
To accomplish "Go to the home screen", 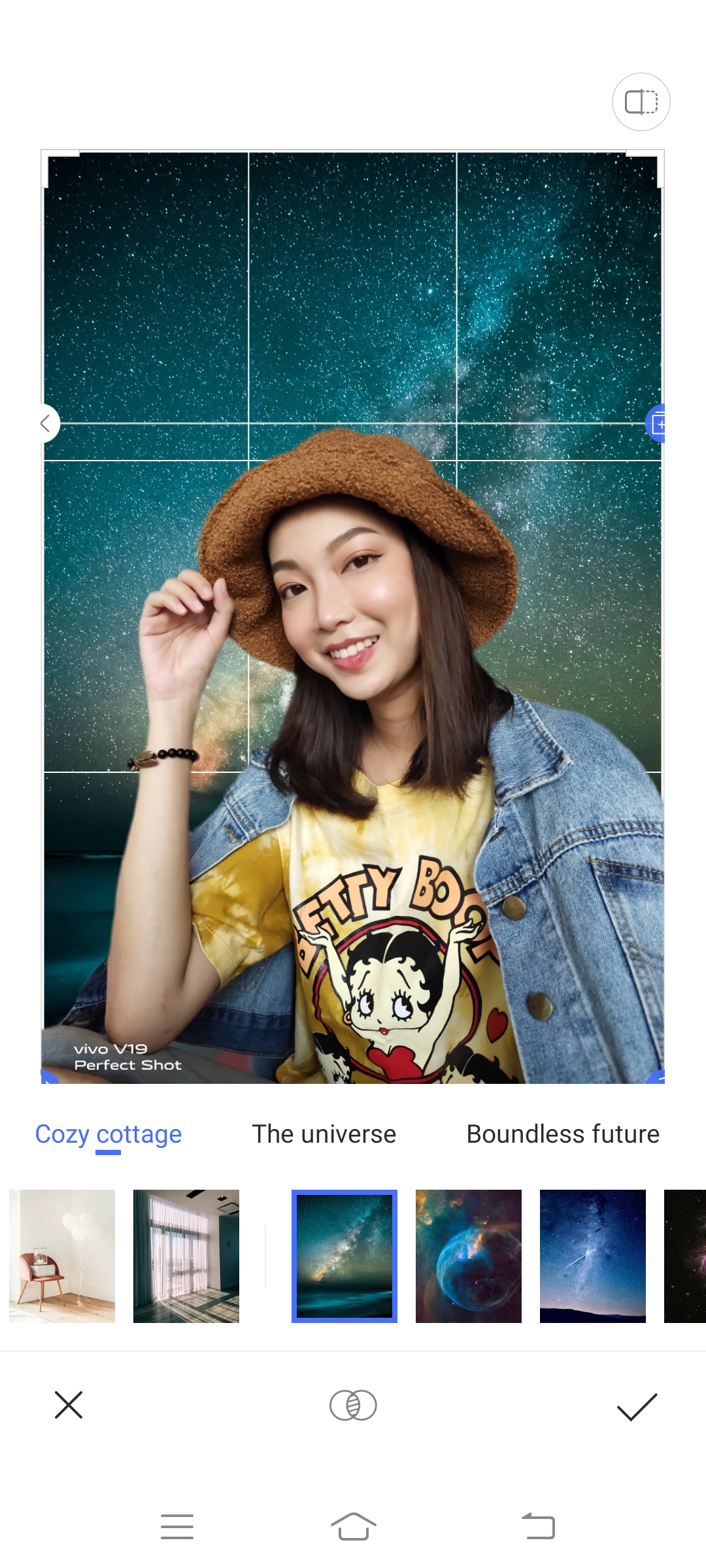I will point(353,1527).
